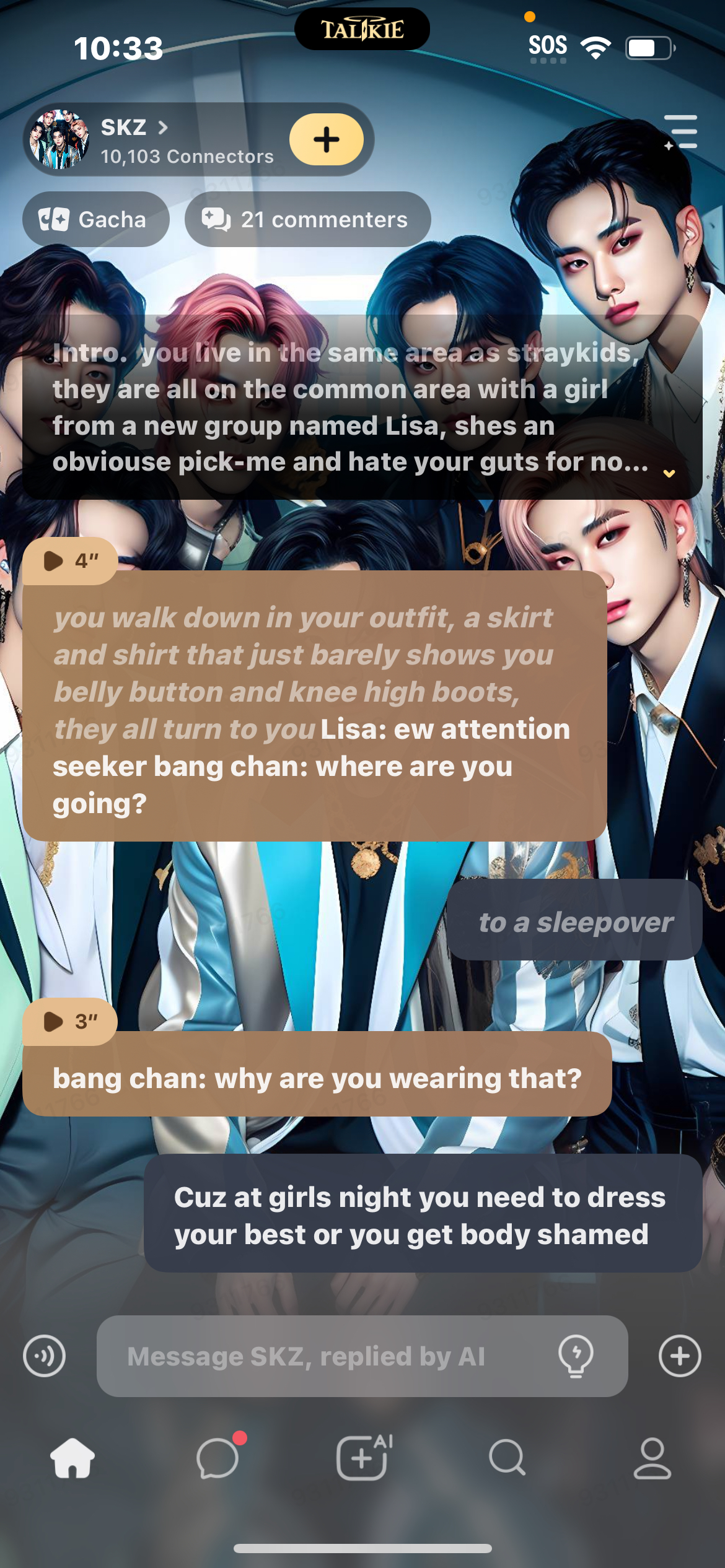Play the 3-second voice message

pos(69,1022)
